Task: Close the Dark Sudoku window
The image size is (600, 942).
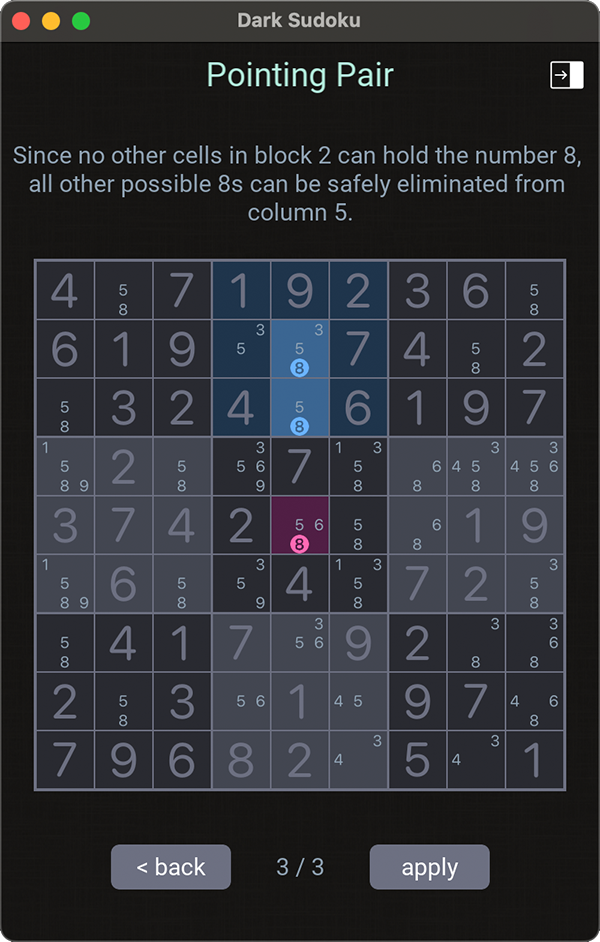Action: [x=20, y=21]
